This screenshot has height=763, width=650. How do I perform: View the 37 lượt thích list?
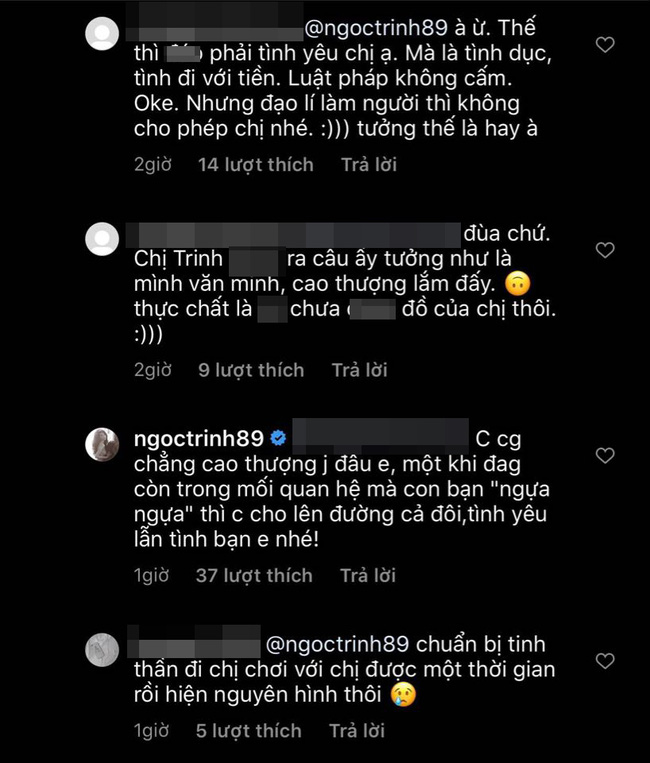255,575
